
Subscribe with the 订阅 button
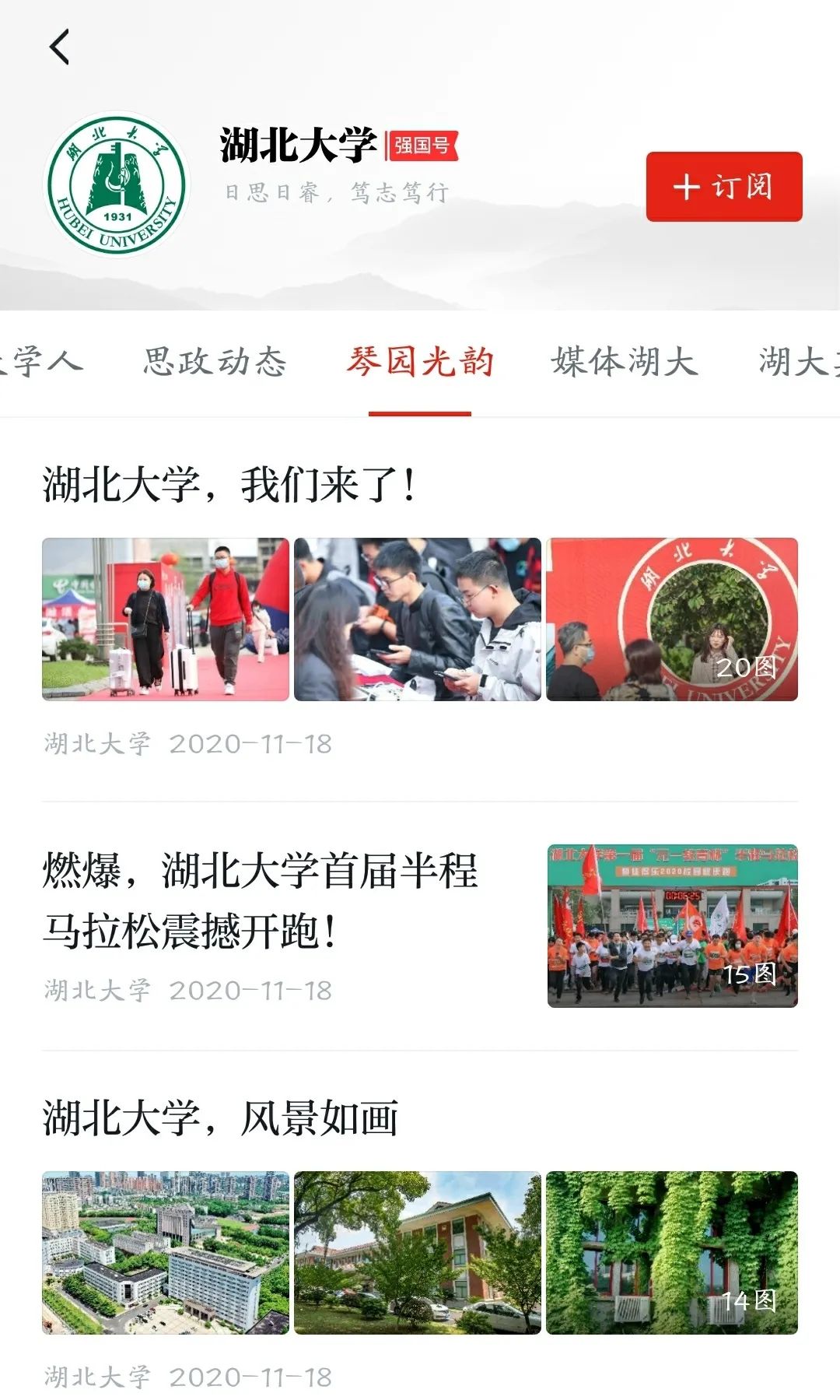(723, 187)
